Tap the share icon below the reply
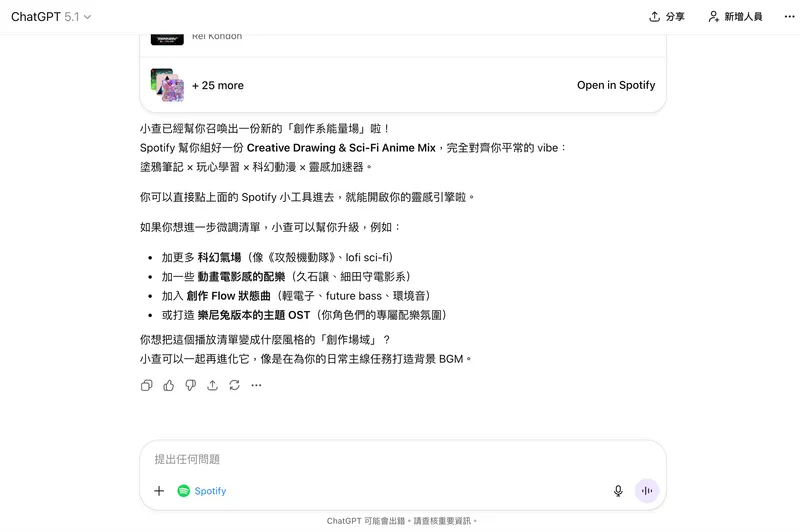The width and height of the screenshot is (800, 532). pos(212,385)
